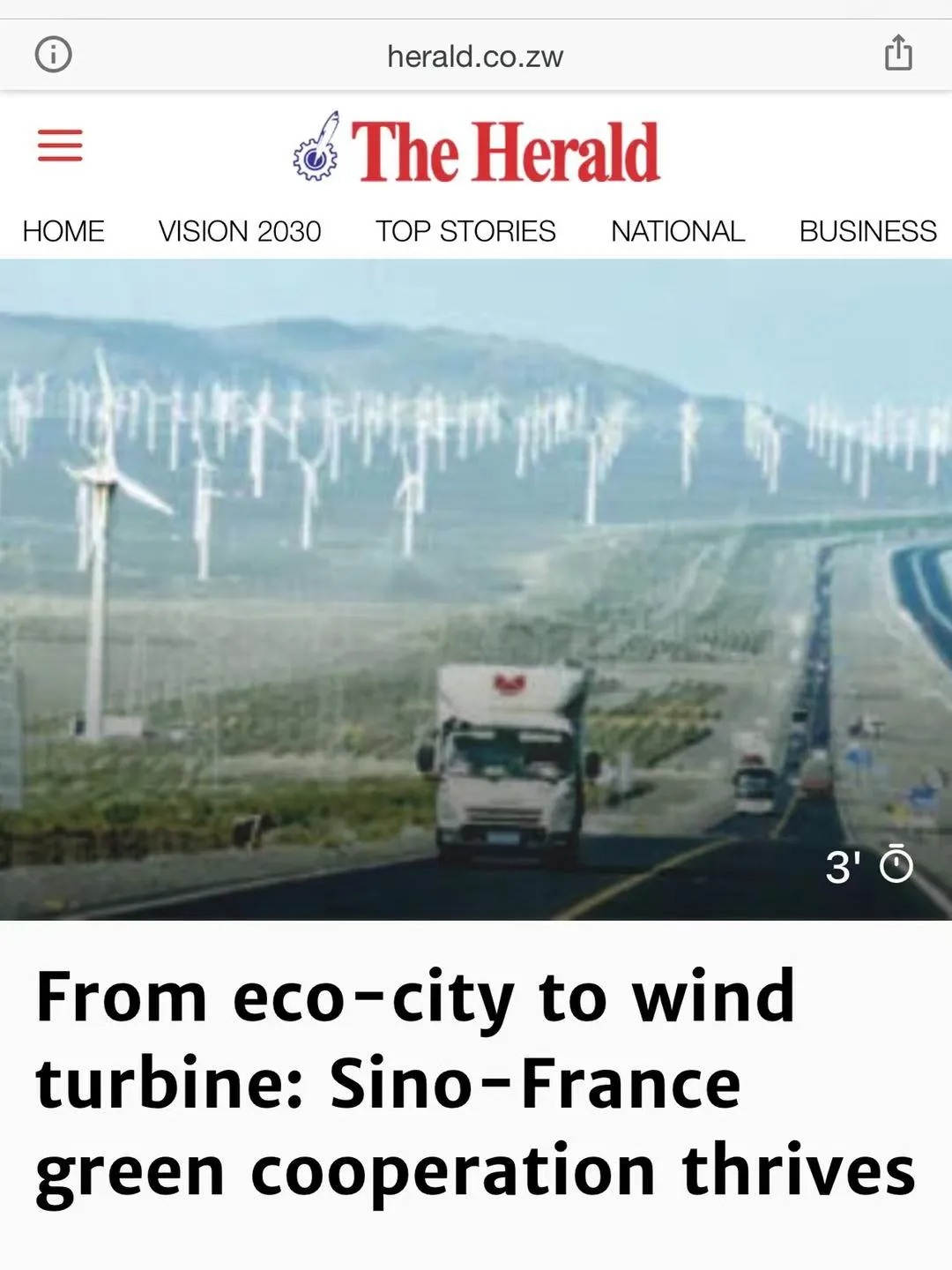Tap The Herald logo to go home
952x1270 pixels.
(x=476, y=150)
